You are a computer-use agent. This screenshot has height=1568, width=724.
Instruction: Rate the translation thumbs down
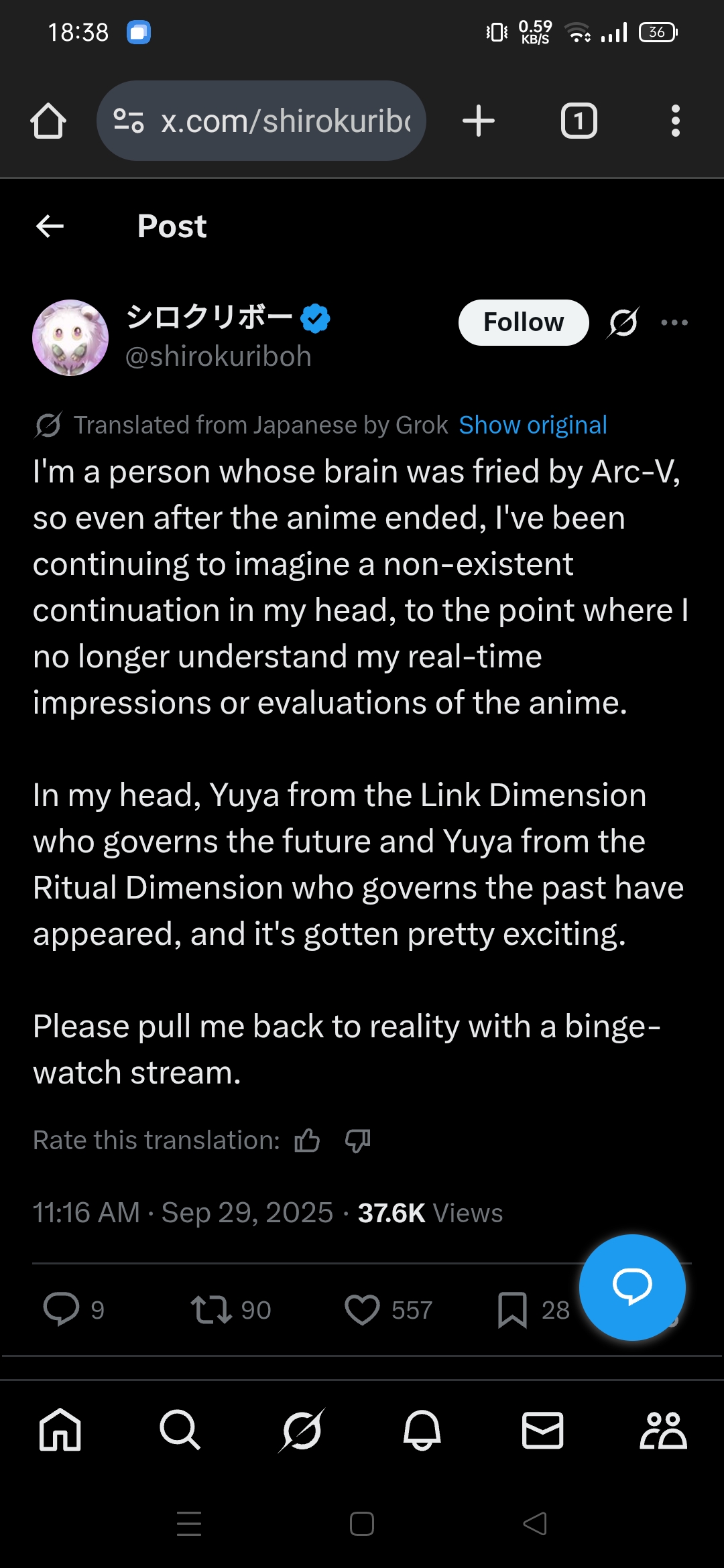(x=357, y=1140)
